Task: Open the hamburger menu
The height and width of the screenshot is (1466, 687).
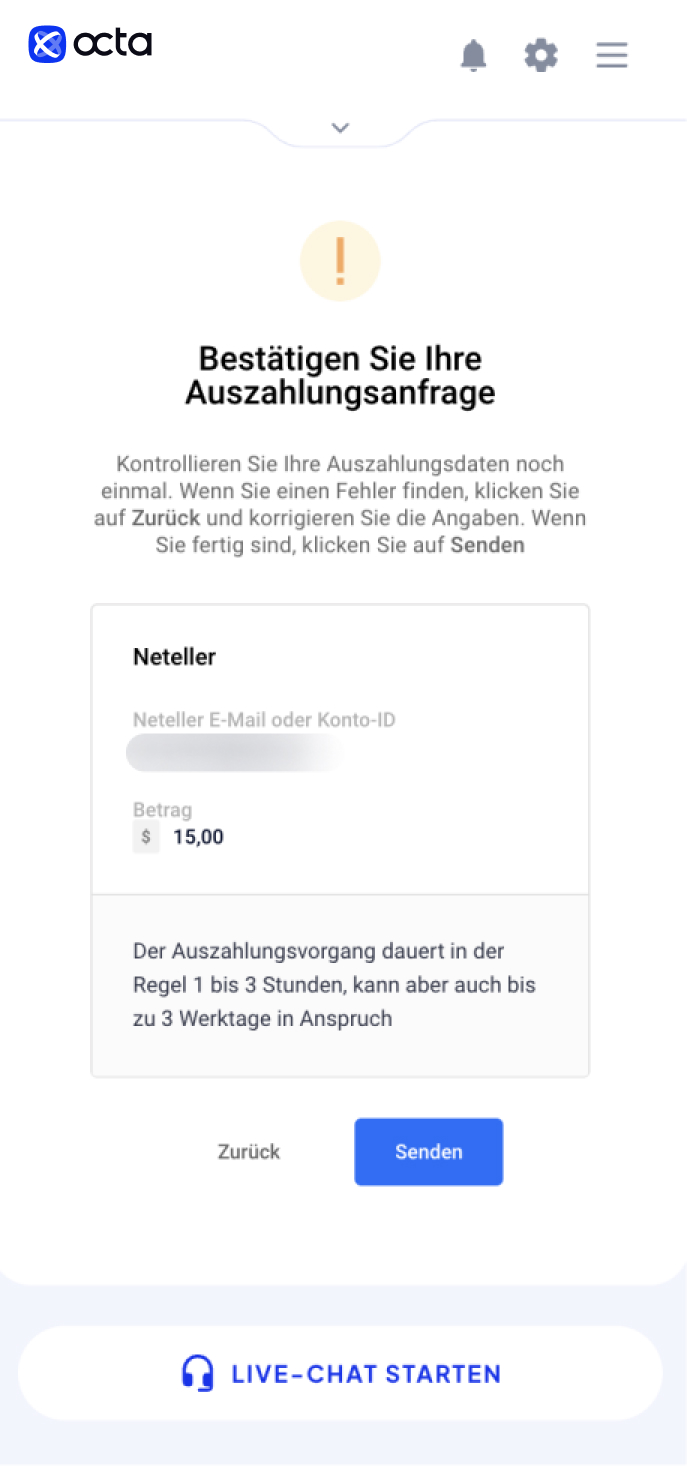Action: (612, 55)
